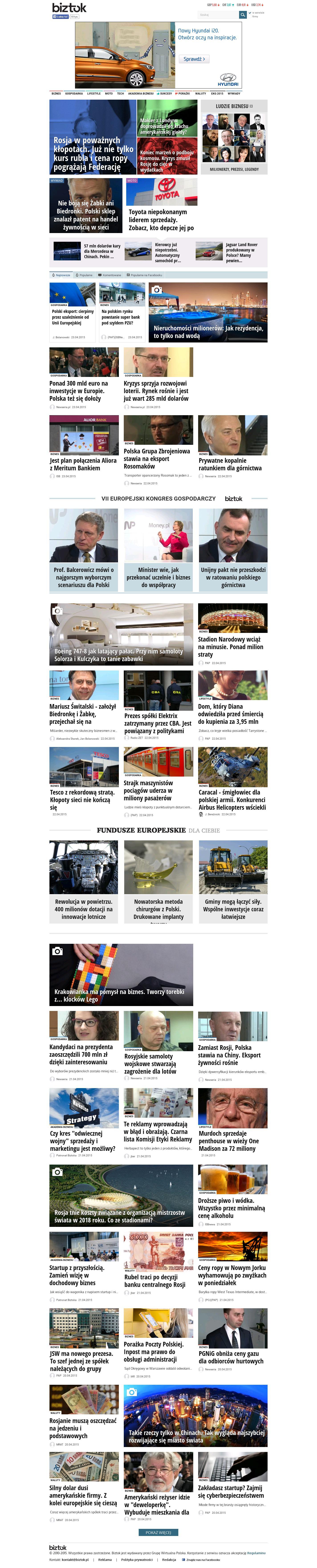Load more with POKAŻ WIĘCEJ
Image resolution: width=317 pixels, height=1568 pixels.
pyautogui.click(x=158, y=1533)
